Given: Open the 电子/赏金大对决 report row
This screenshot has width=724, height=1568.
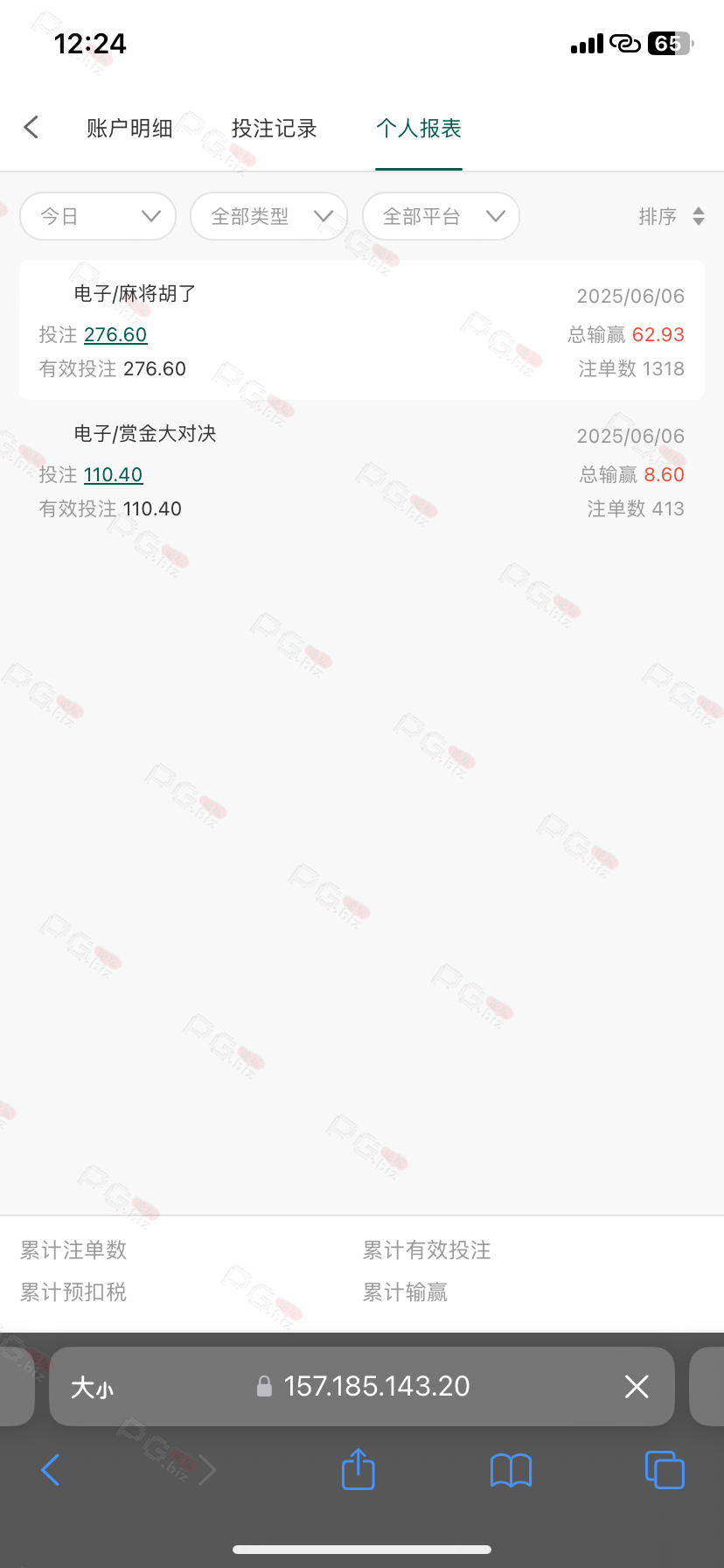Looking at the screenshot, I should (x=362, y=471).
